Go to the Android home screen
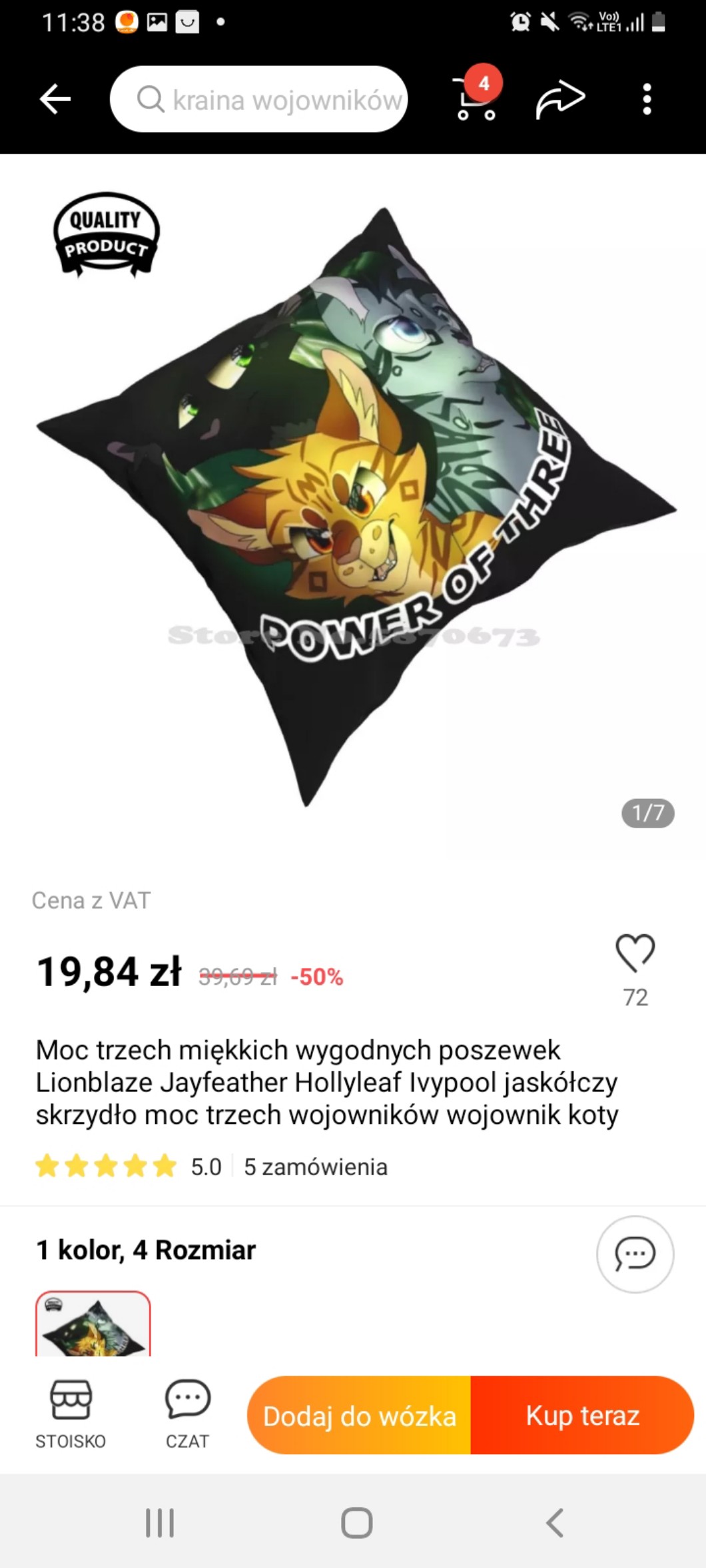706x1568 pixels. tap(356, 1523)
